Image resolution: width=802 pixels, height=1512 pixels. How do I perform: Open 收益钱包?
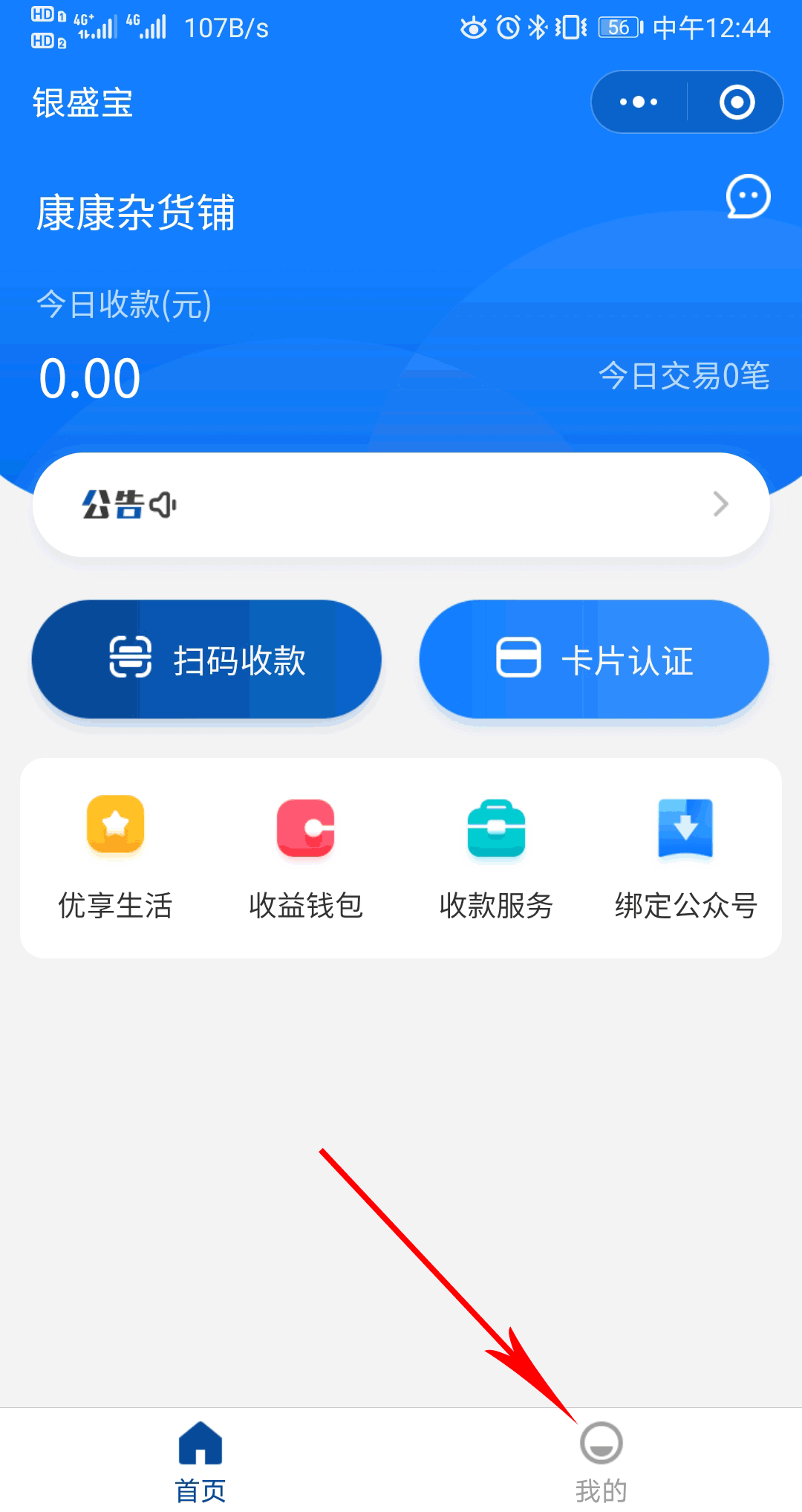306,858
